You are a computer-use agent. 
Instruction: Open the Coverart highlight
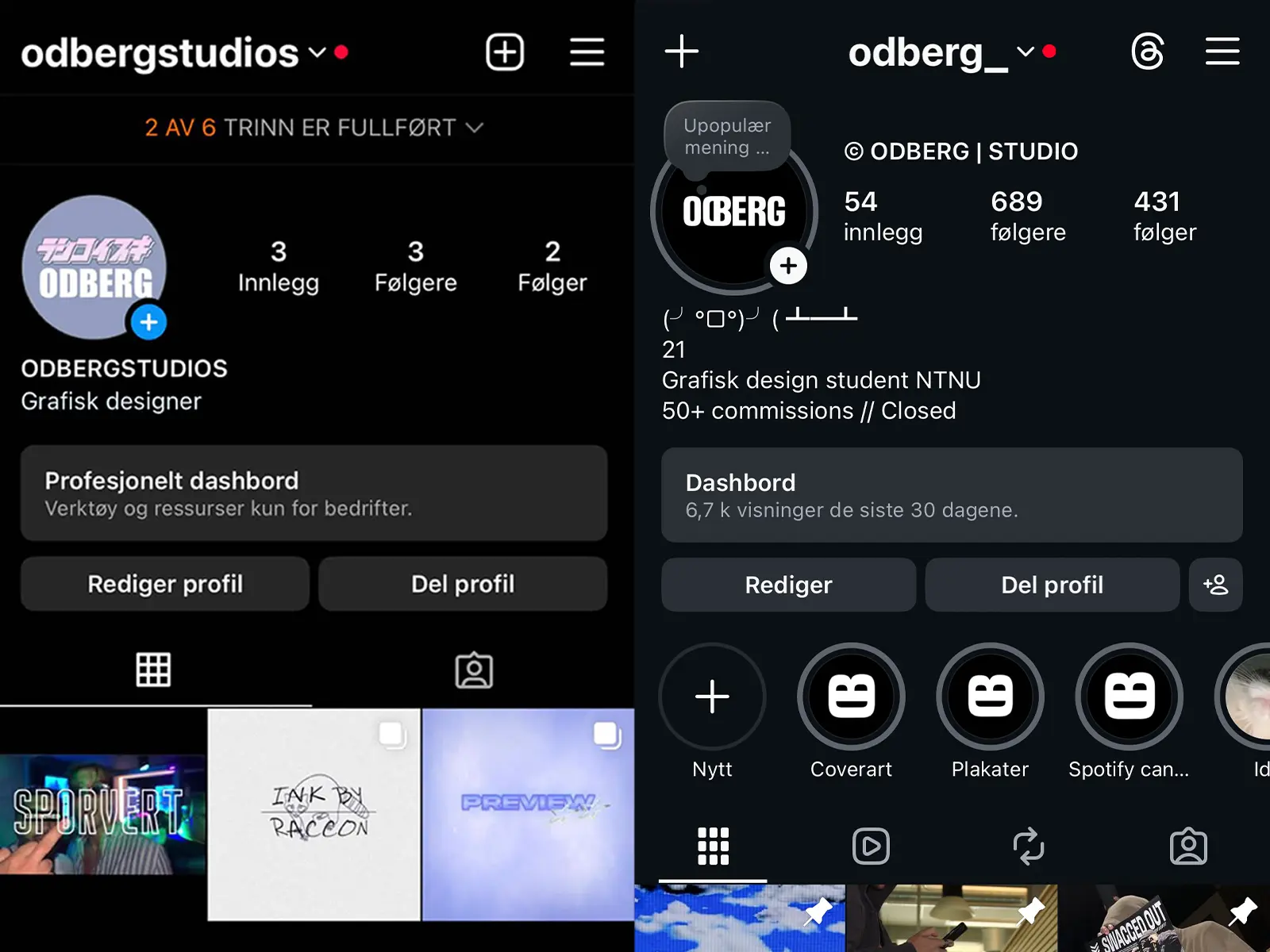coord(851,697)
